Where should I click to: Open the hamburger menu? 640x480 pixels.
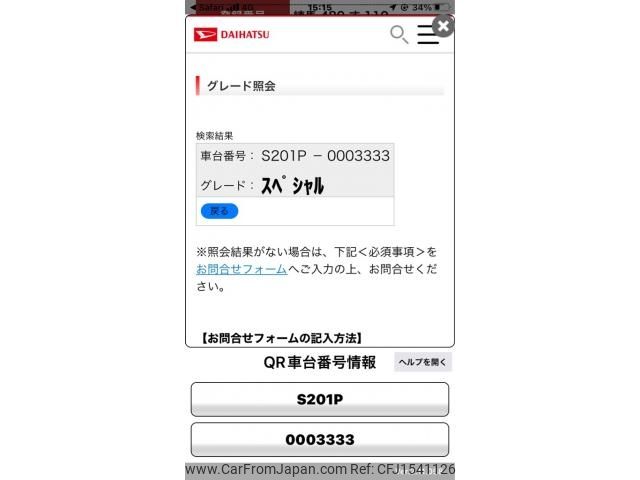tap(428, 35)
